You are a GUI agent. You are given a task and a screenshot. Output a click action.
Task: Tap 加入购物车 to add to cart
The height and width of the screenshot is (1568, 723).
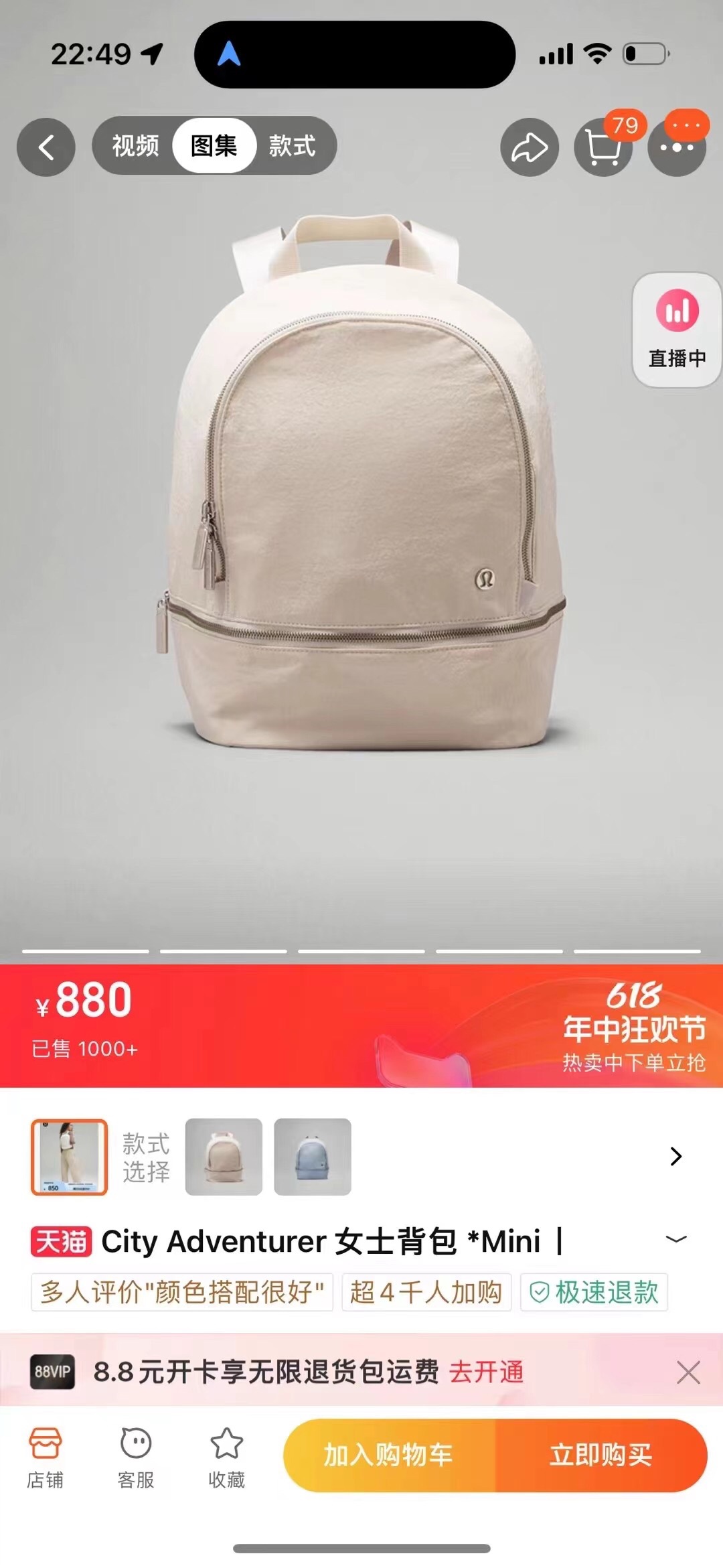(x=389, y=1455)
